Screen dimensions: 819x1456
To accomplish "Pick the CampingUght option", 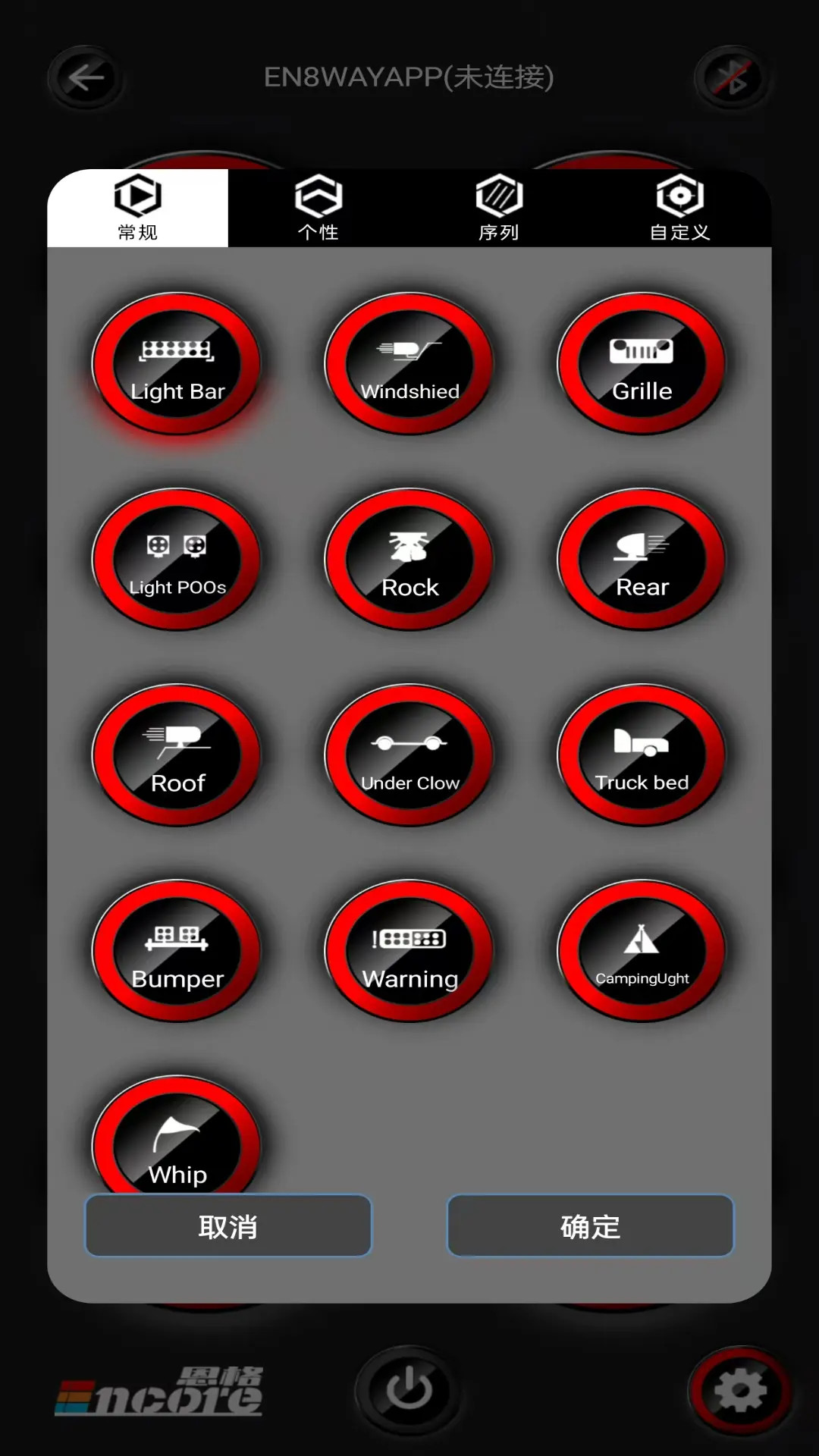I will [642, 952].
